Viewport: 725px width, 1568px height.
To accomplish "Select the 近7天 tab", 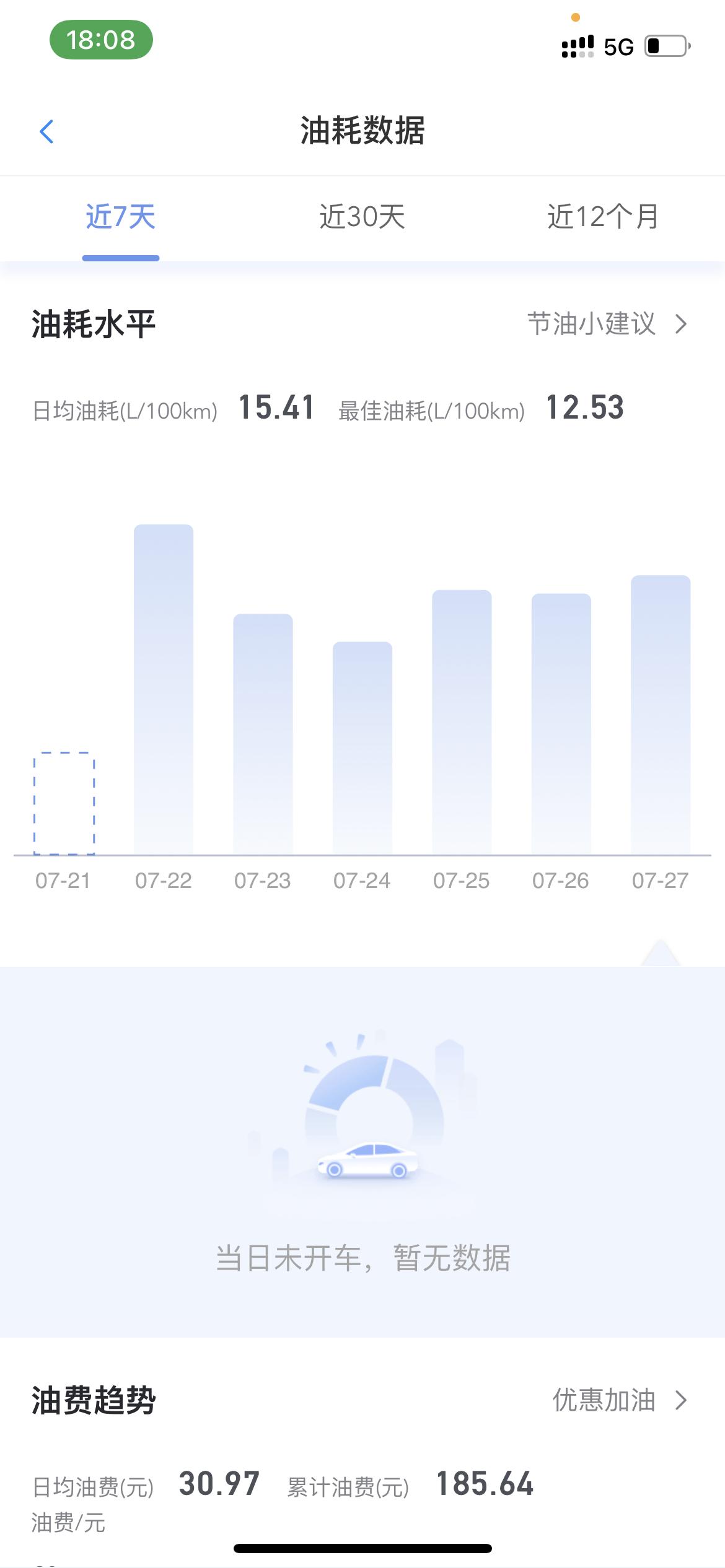I will [120, 217].
